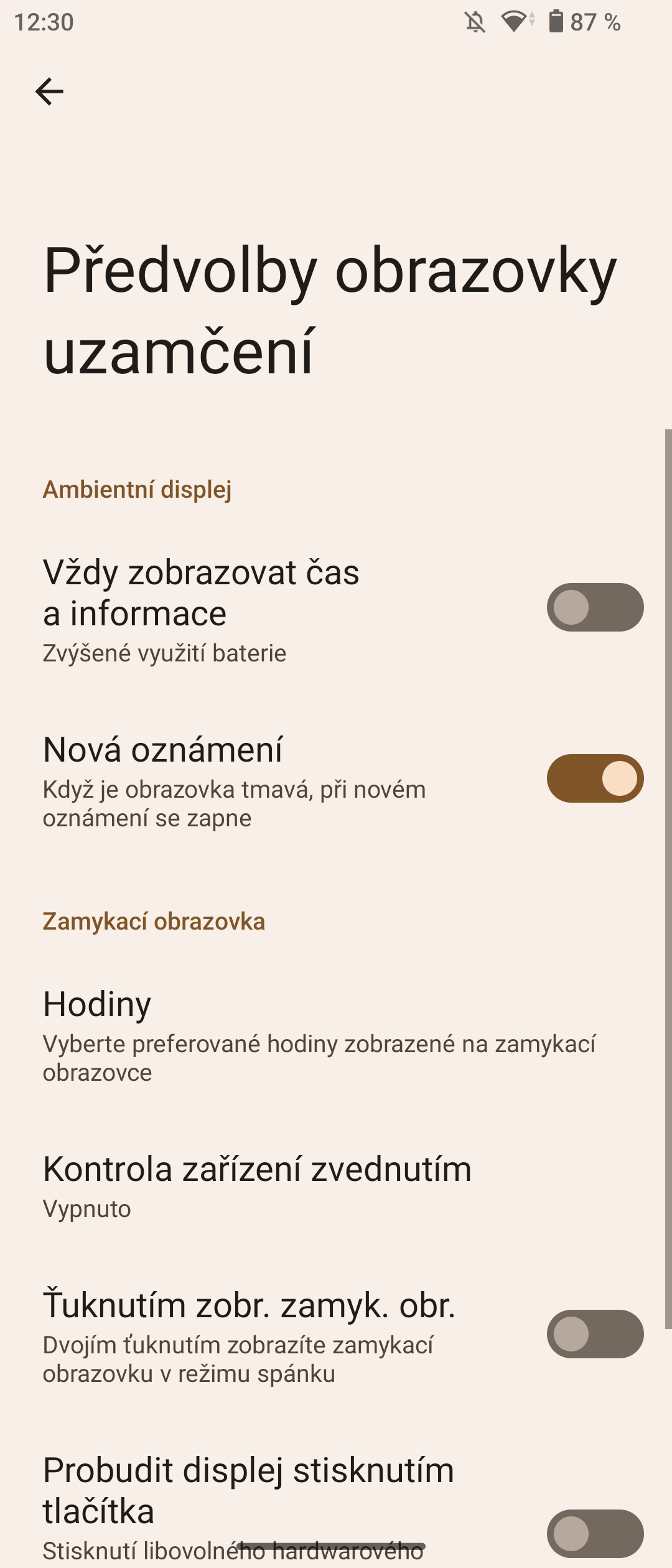Tap the 'Zvýšené využití baterie' subtitle text

coord(164,653)
